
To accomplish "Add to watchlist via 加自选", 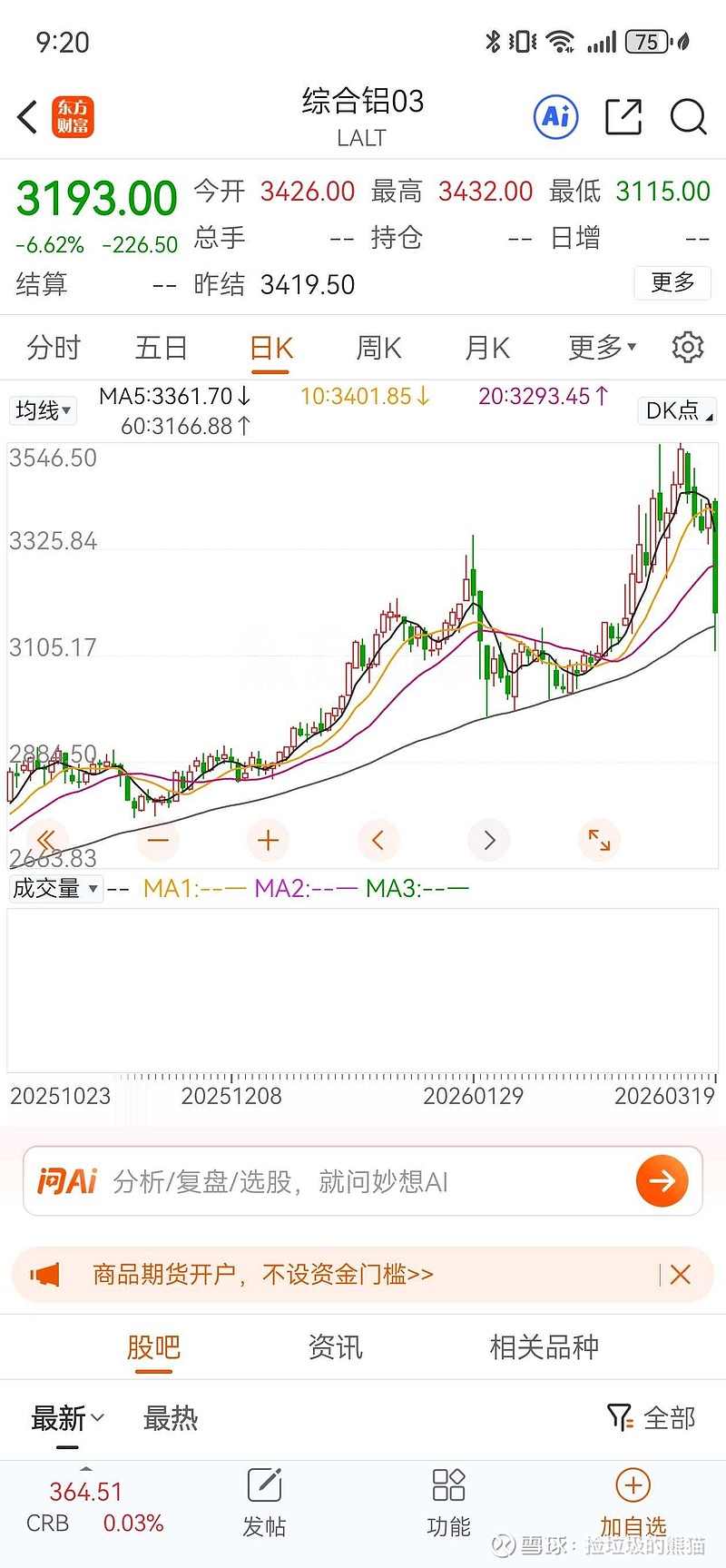I will [x=633, y=1504].
